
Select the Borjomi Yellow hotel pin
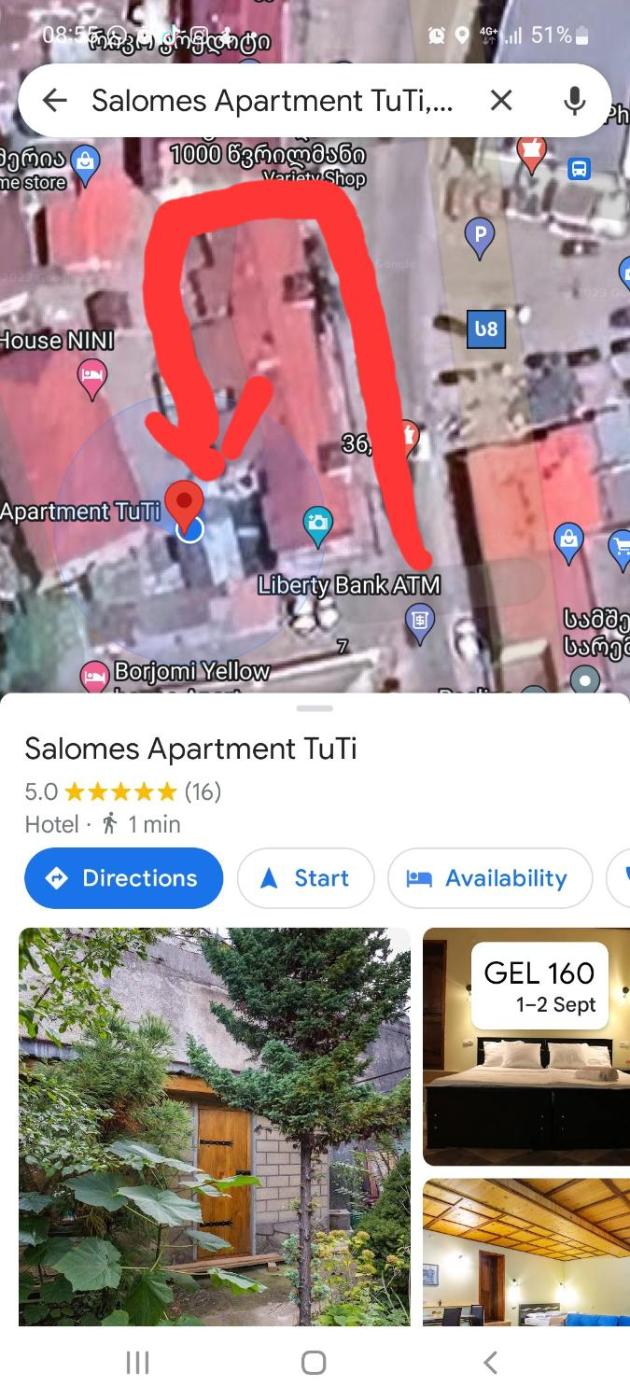click(x=94, y=675)
